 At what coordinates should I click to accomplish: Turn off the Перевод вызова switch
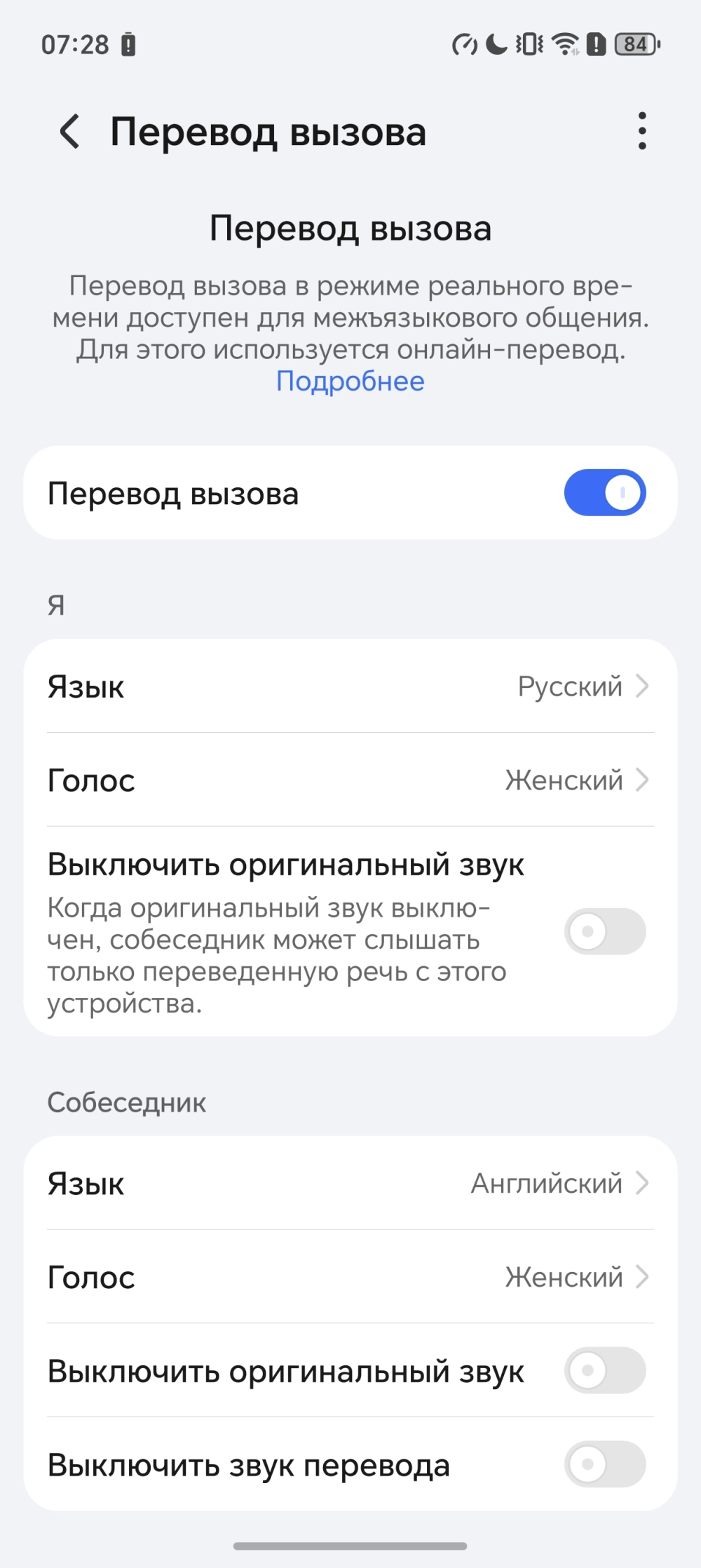click(604, 493)
